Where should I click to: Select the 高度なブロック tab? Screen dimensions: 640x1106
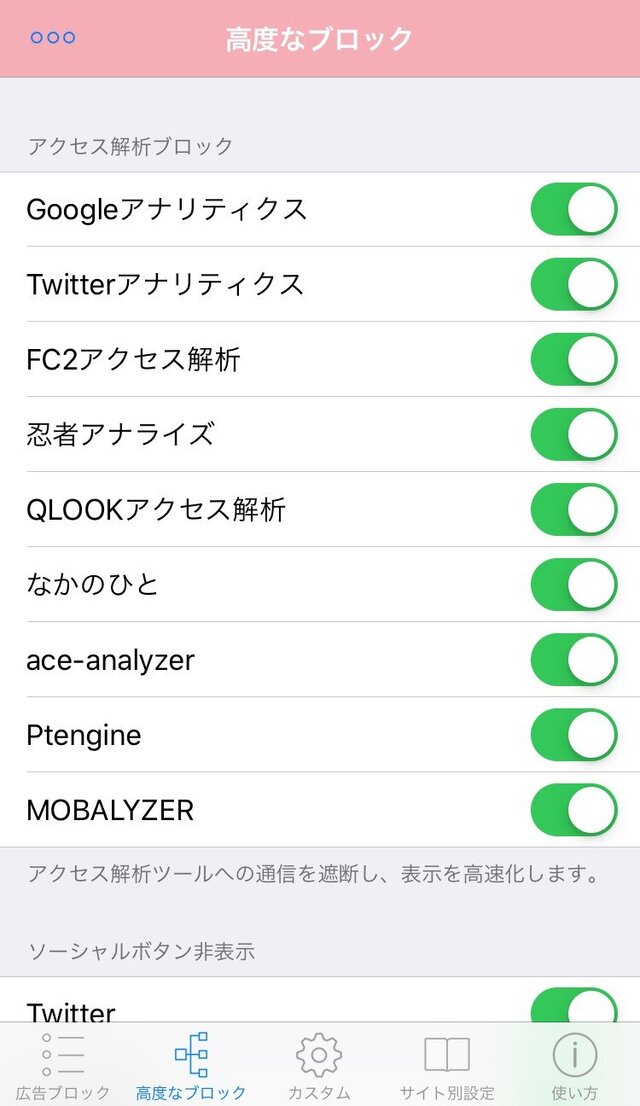[191, 1066]
